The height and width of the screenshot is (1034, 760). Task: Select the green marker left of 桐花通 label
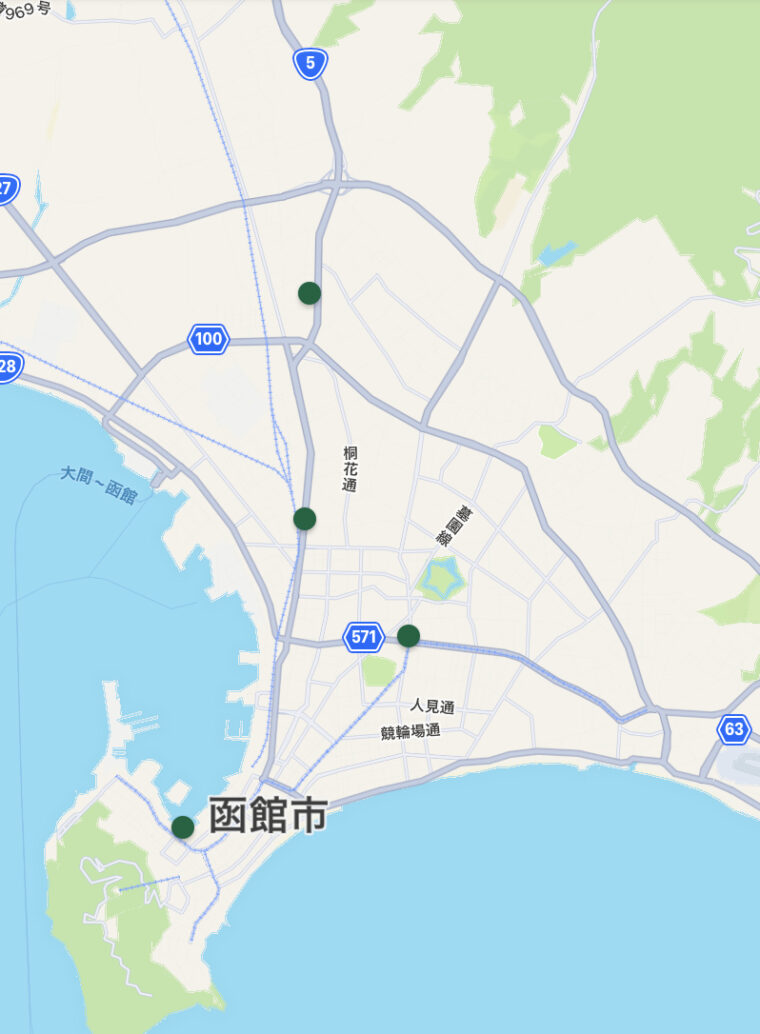pyautogui.click(x=305, y=519)
